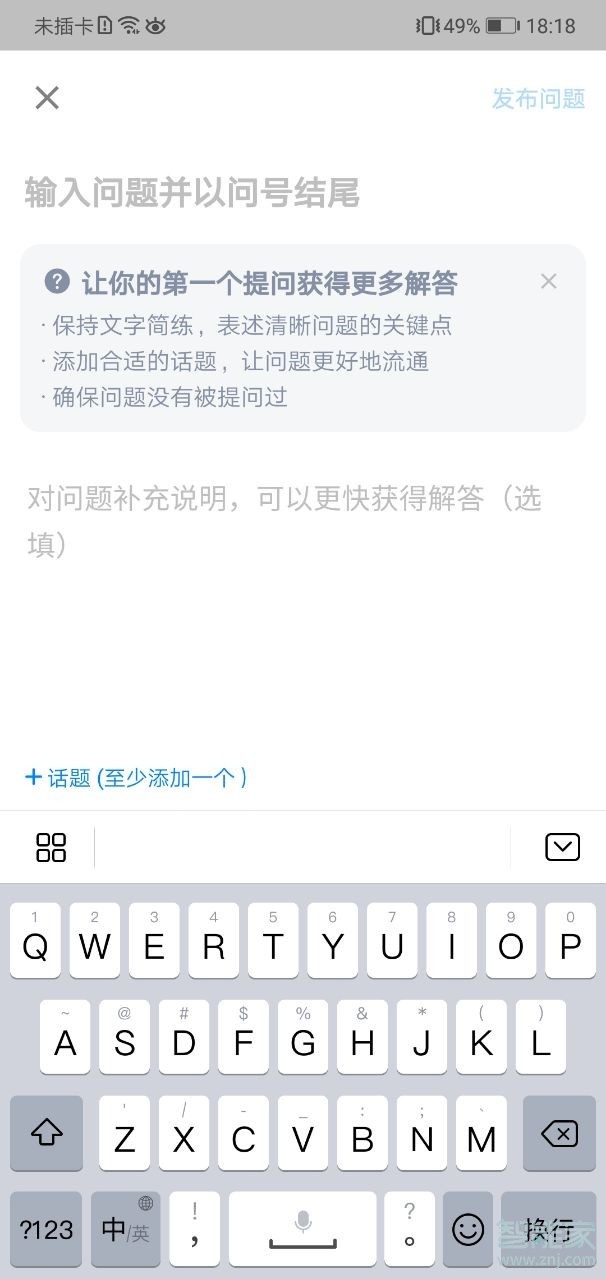
Task: Open the keyboard grid menu icon
Action: (x=51, y=847)
